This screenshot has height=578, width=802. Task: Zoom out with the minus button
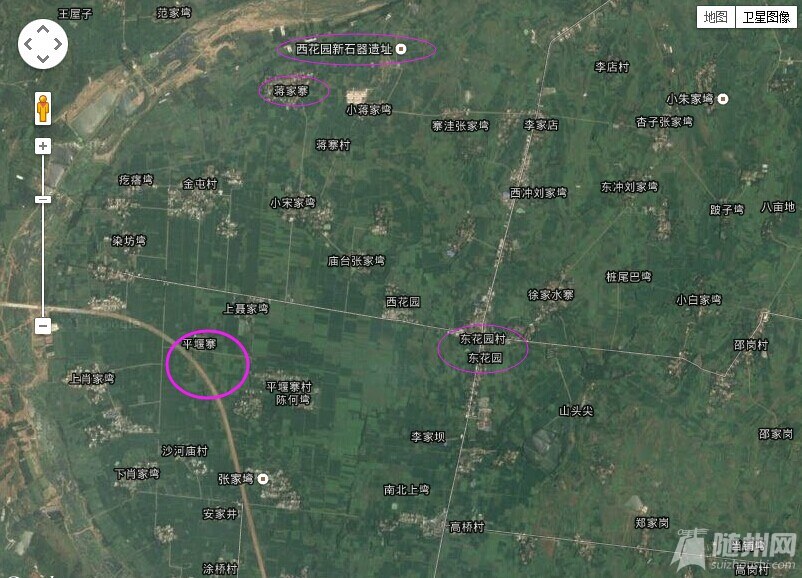click(43, 326)
